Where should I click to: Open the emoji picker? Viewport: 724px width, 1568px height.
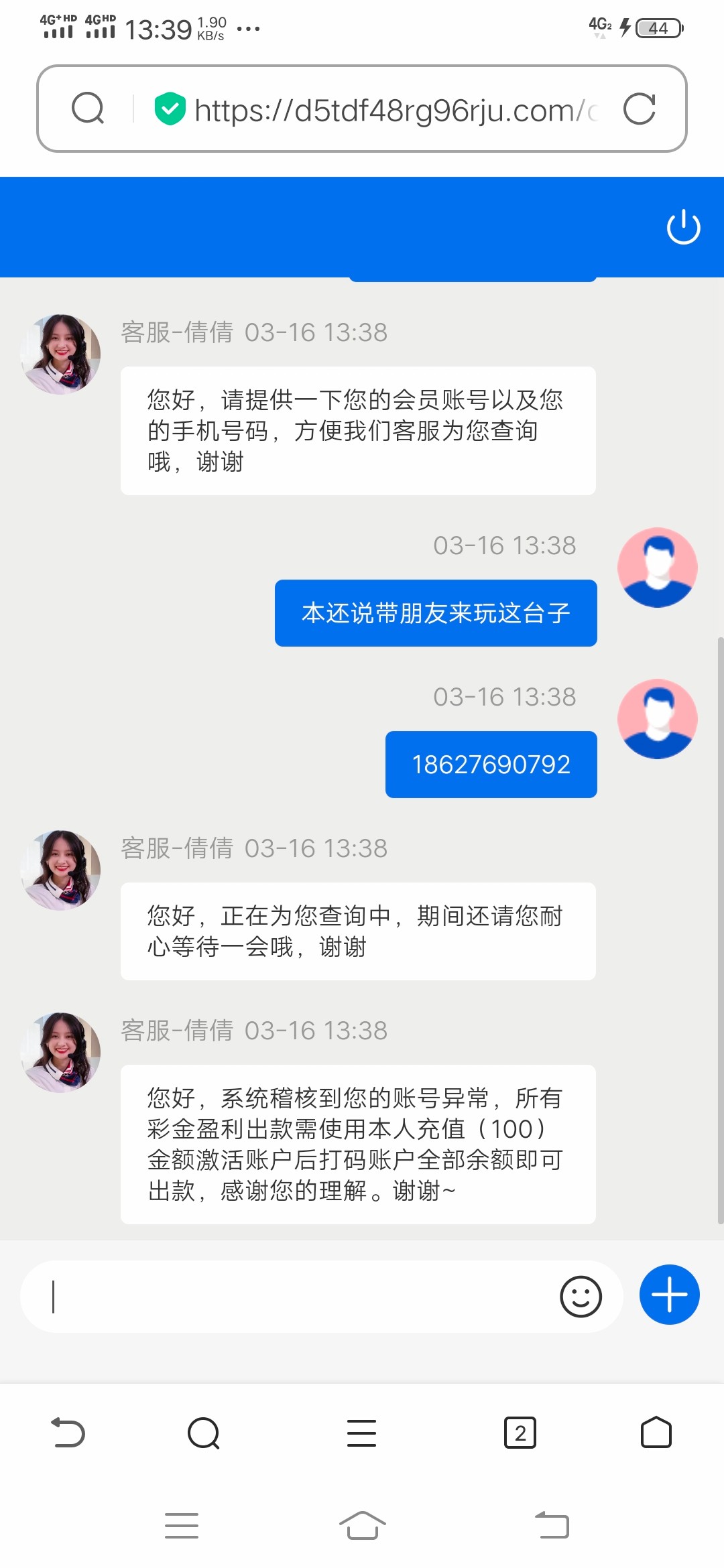(x=581, y=1297)
